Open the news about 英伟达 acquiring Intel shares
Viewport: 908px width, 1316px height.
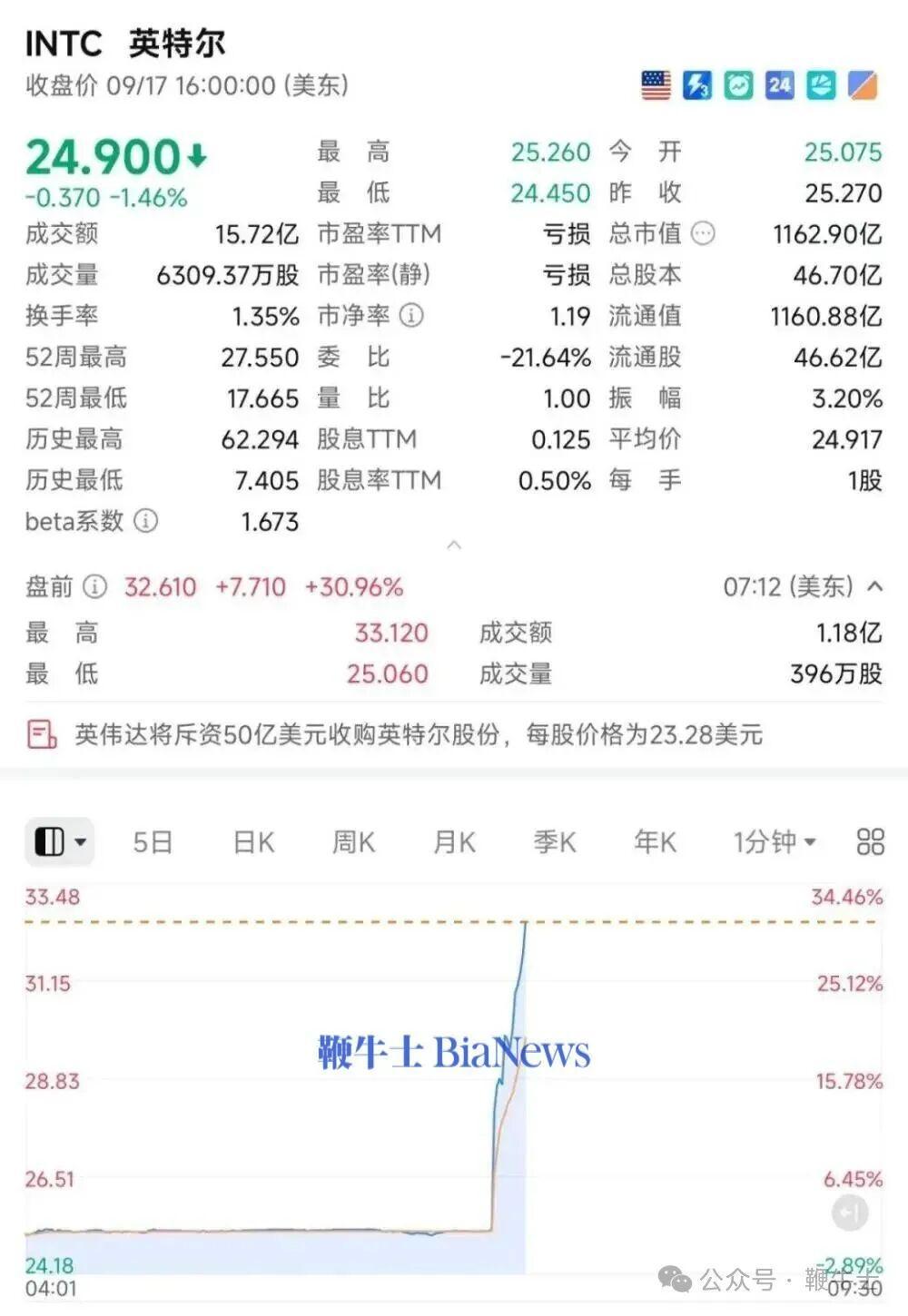[418, 734]
